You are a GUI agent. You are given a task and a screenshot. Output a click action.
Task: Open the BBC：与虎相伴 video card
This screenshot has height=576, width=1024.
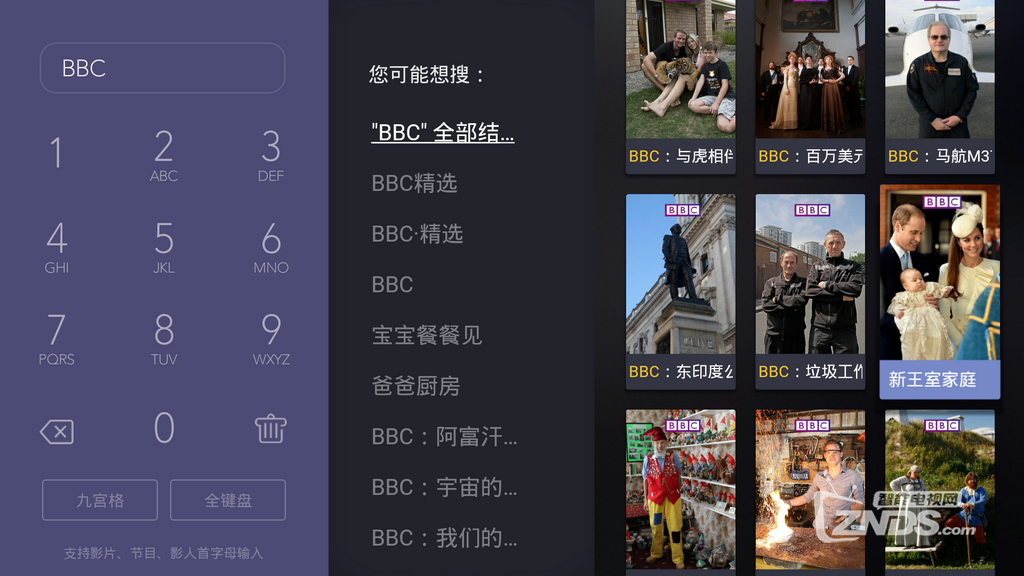pyautogui.click(x=680, y=85)
